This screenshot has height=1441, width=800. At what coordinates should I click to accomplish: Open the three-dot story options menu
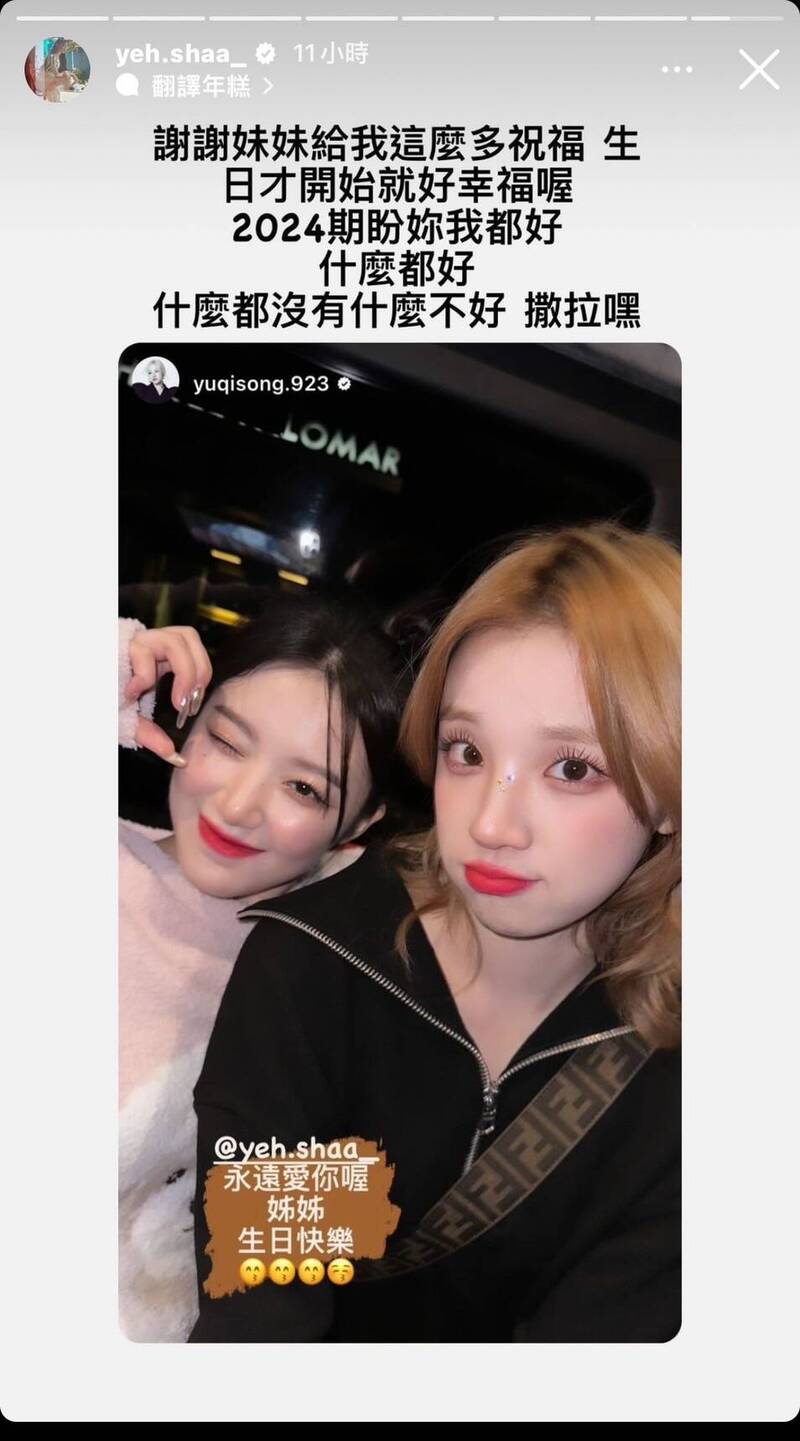point(677,70)
